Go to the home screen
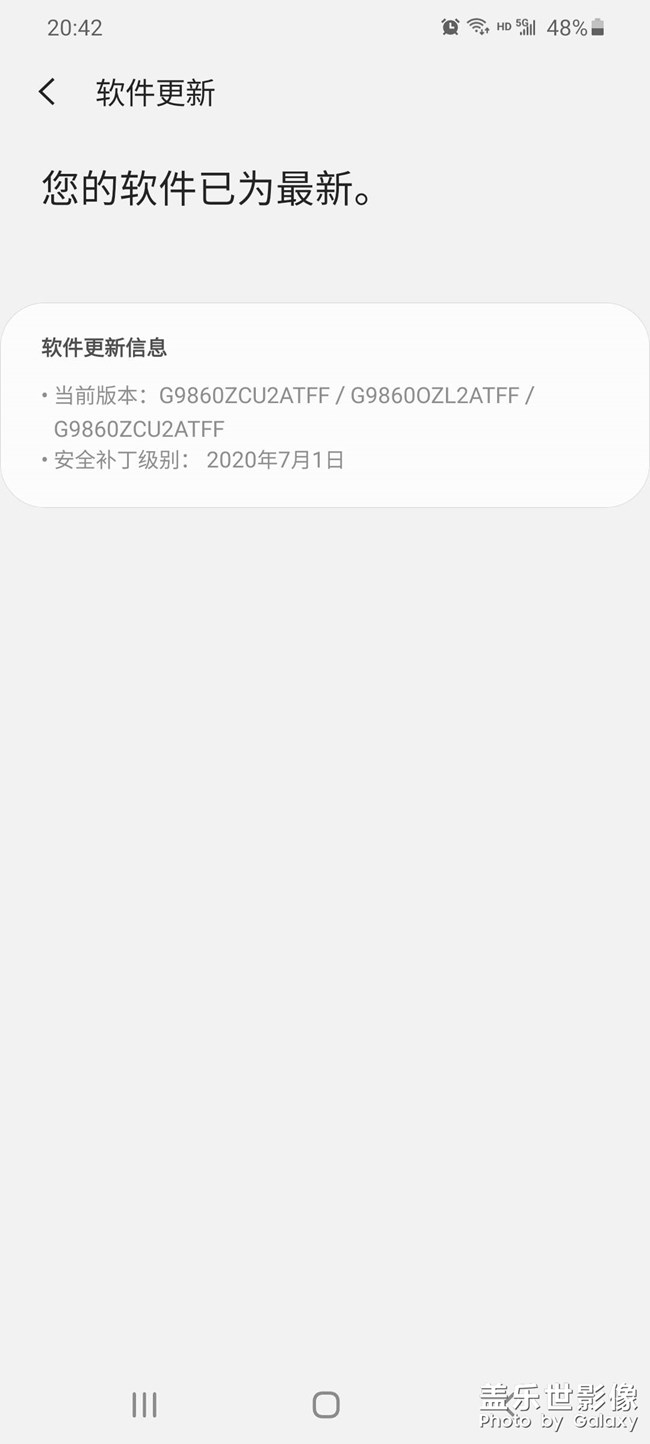 (325, 1404)
